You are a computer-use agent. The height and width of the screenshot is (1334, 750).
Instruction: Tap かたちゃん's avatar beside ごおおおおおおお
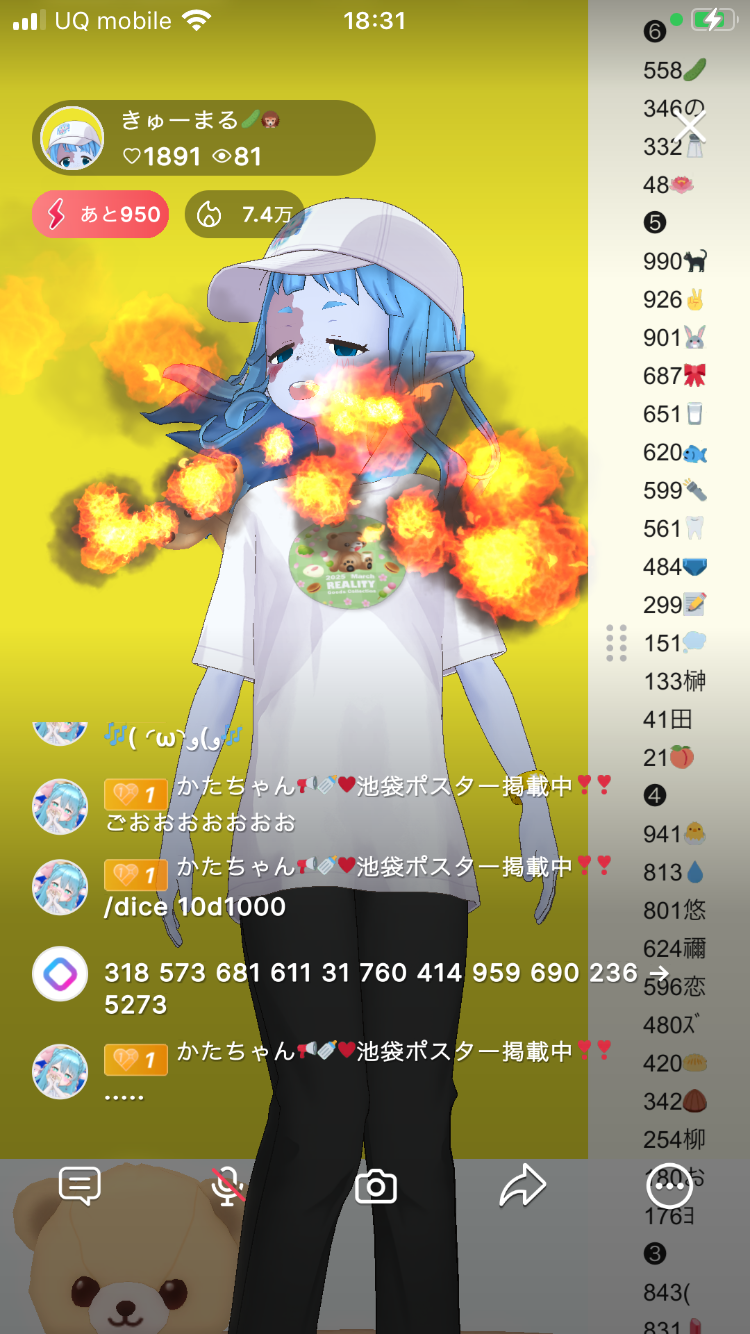point(60,806)
